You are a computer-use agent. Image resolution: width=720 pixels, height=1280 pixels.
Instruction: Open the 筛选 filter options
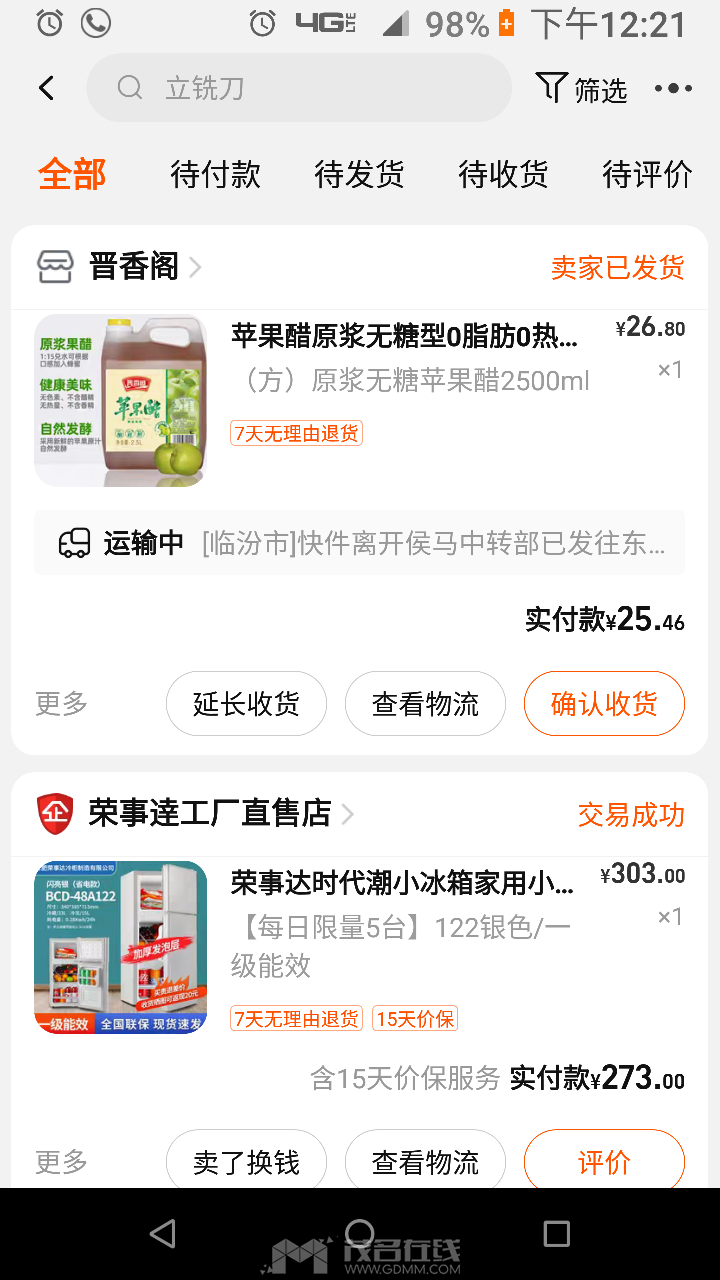[x=582, y=89]
